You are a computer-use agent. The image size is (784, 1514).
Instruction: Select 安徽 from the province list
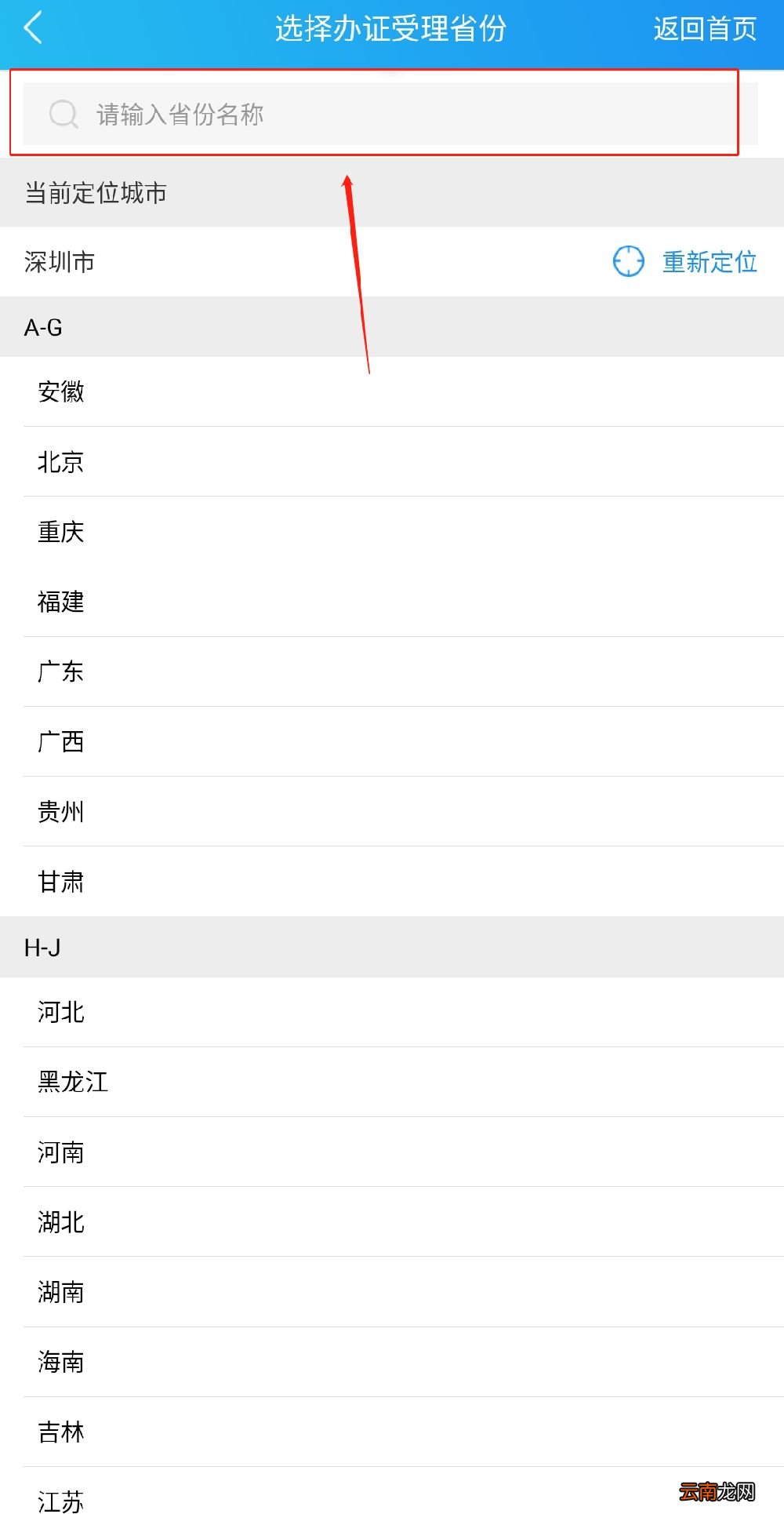click(x=62, y=391)
